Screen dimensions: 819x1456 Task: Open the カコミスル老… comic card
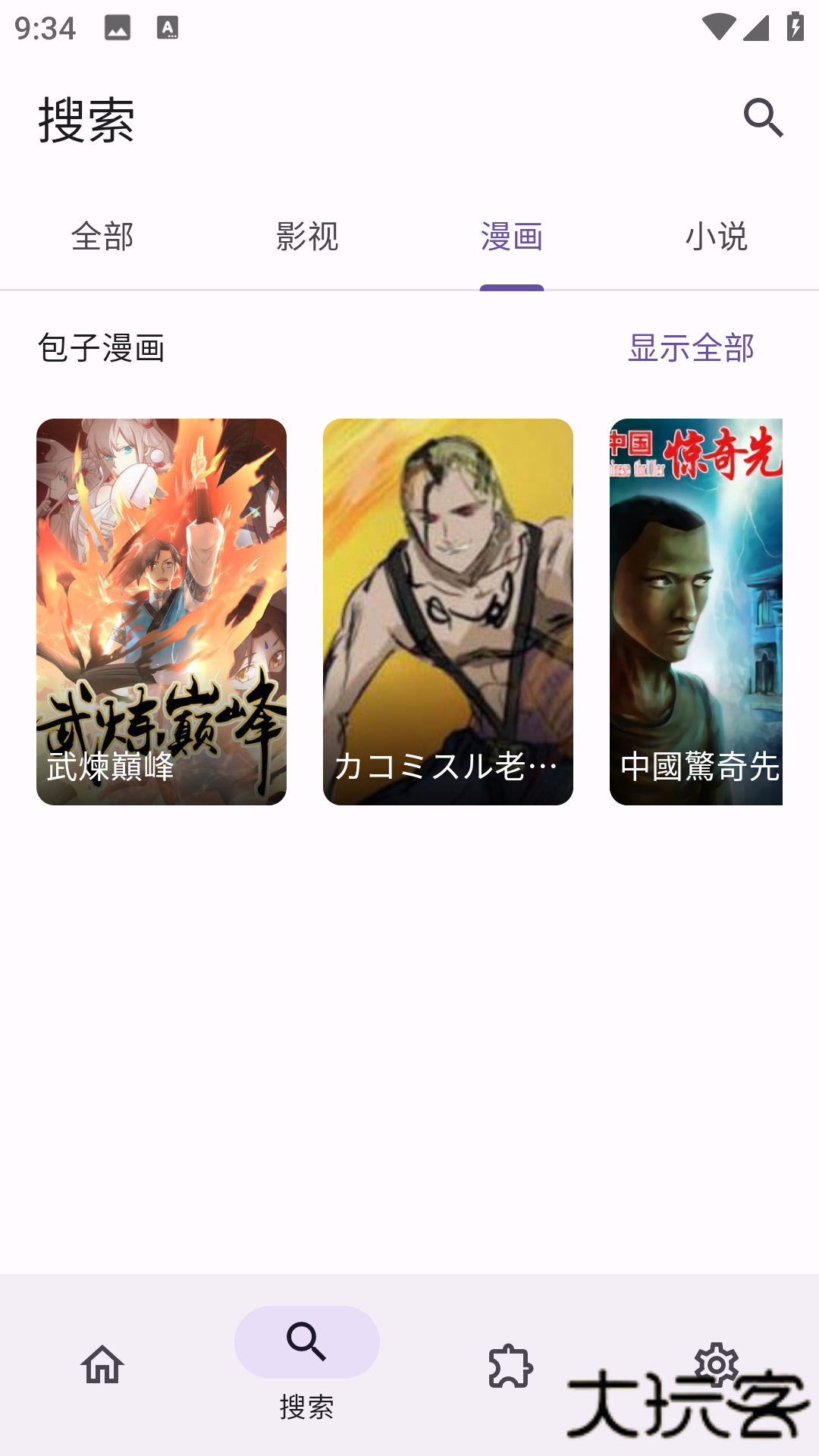click(x=448, y=611)
